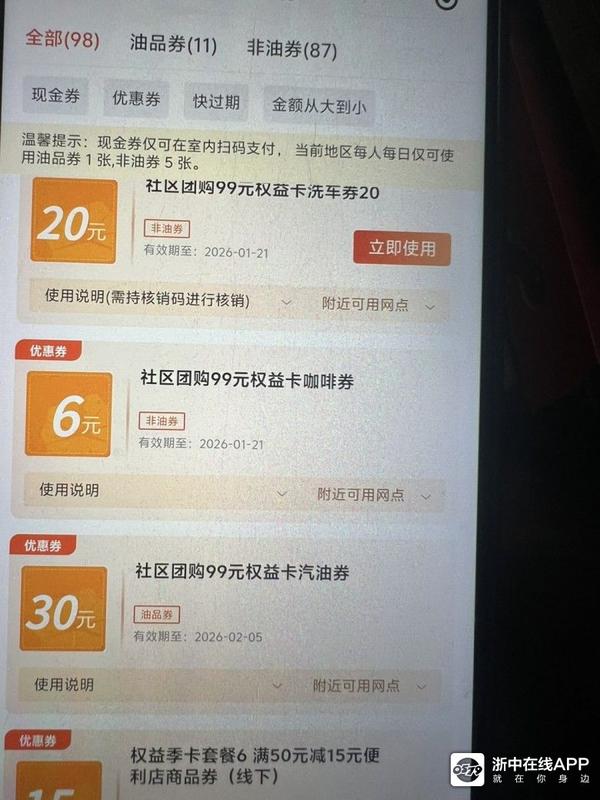Screen dimensions: 600x800
Task: Open the 权益季卡套餐6 便利店商品券 card
Action: [x=255, y=765]
